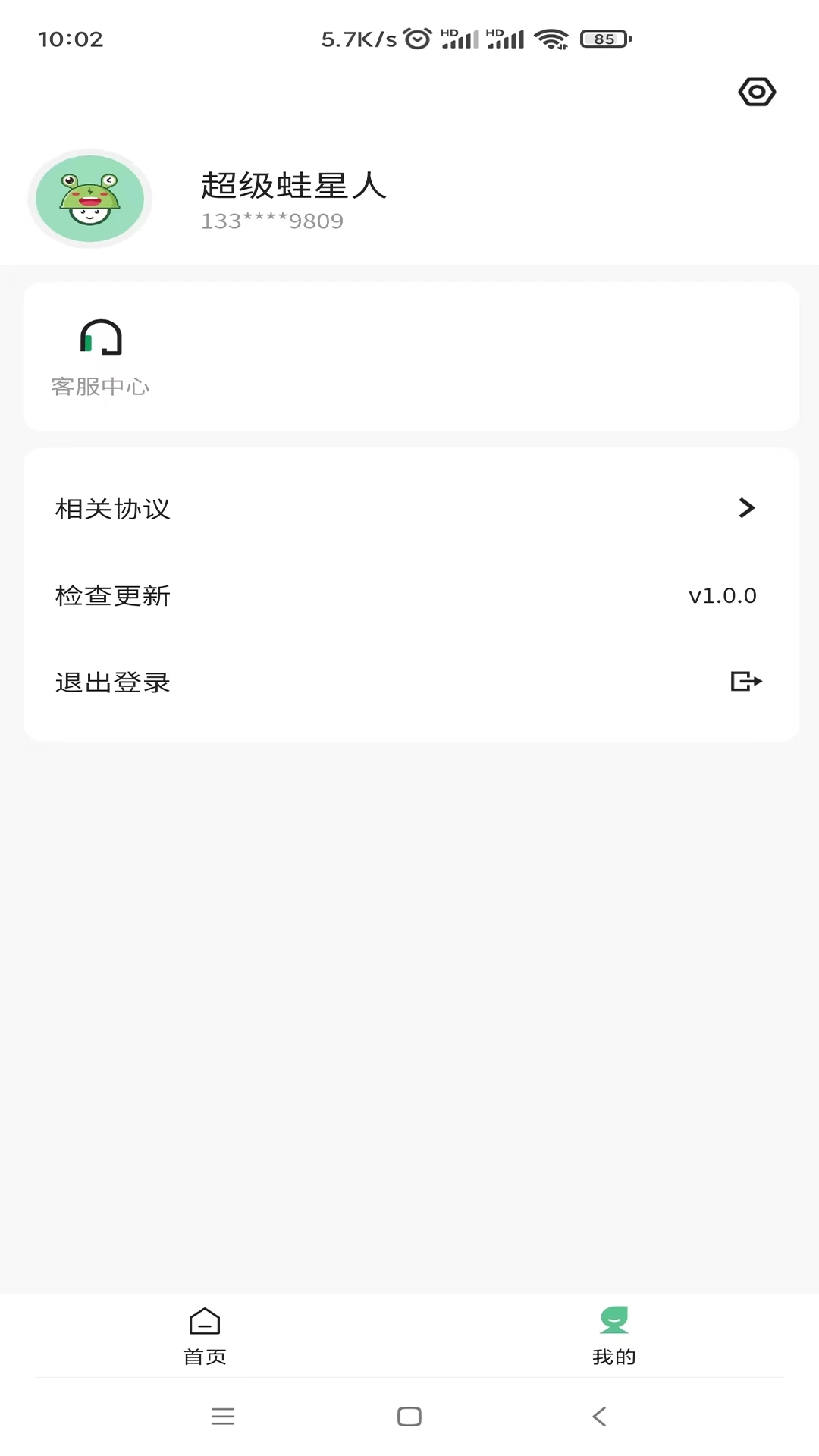Image resolution: width=819 pixels, height=1456 pixels.
Task: Tap the username 超级蛙星人
Action: point(293,186)
